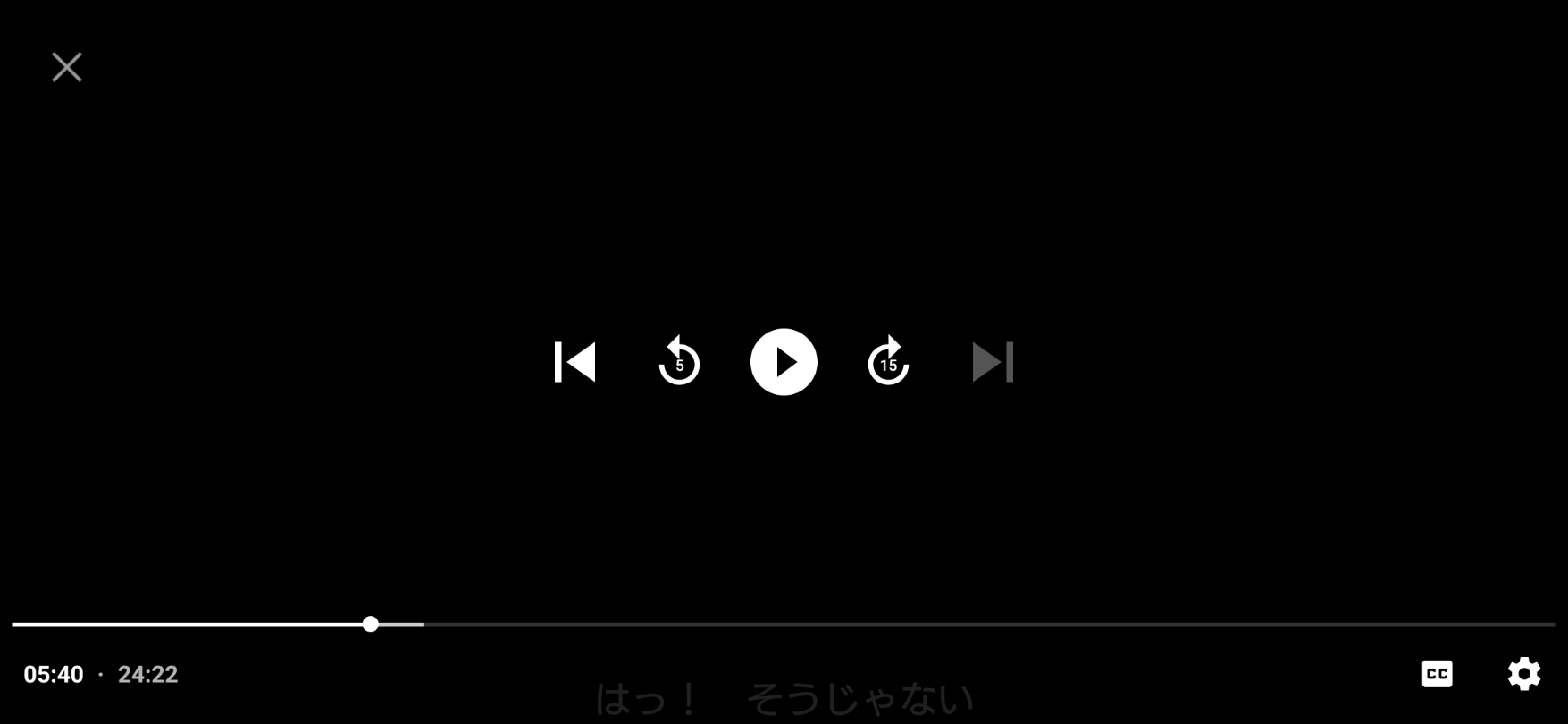Open playback settings gear
Image resolution: width=1568 pixels, height=724 pixels.
[x=1524, y=673]
